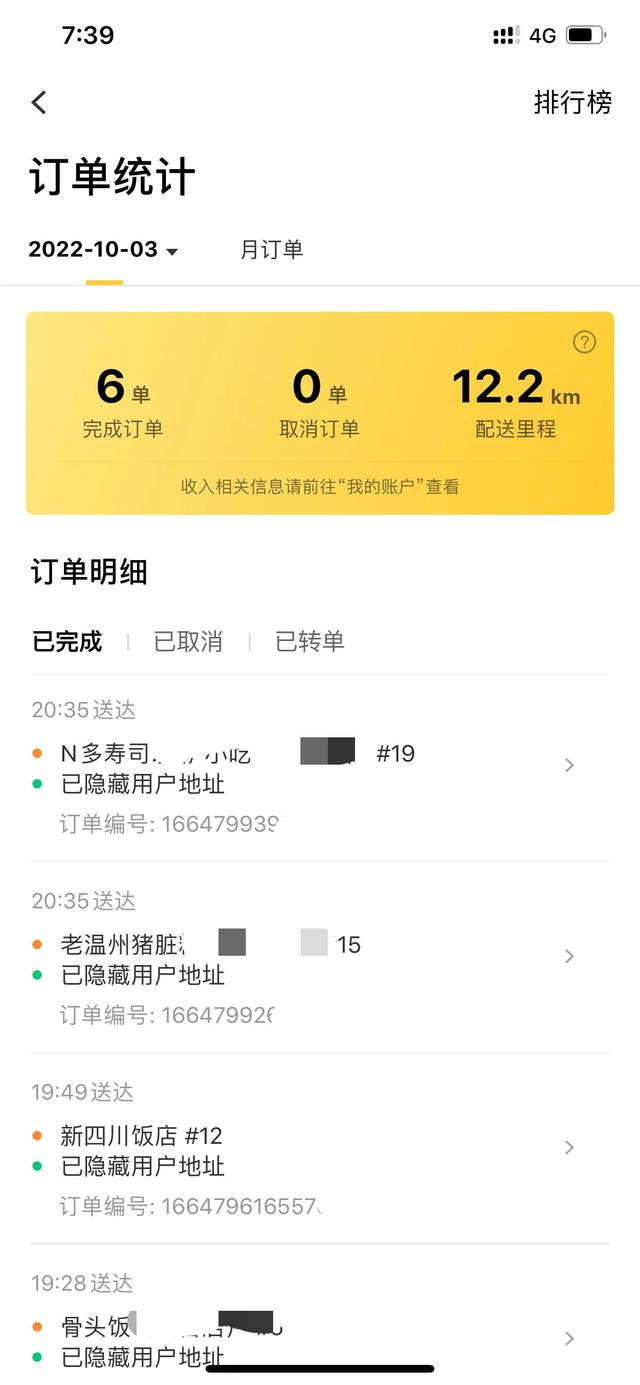
Task: Open the 2022-10-03 date picker
Action: pos(103,250)
